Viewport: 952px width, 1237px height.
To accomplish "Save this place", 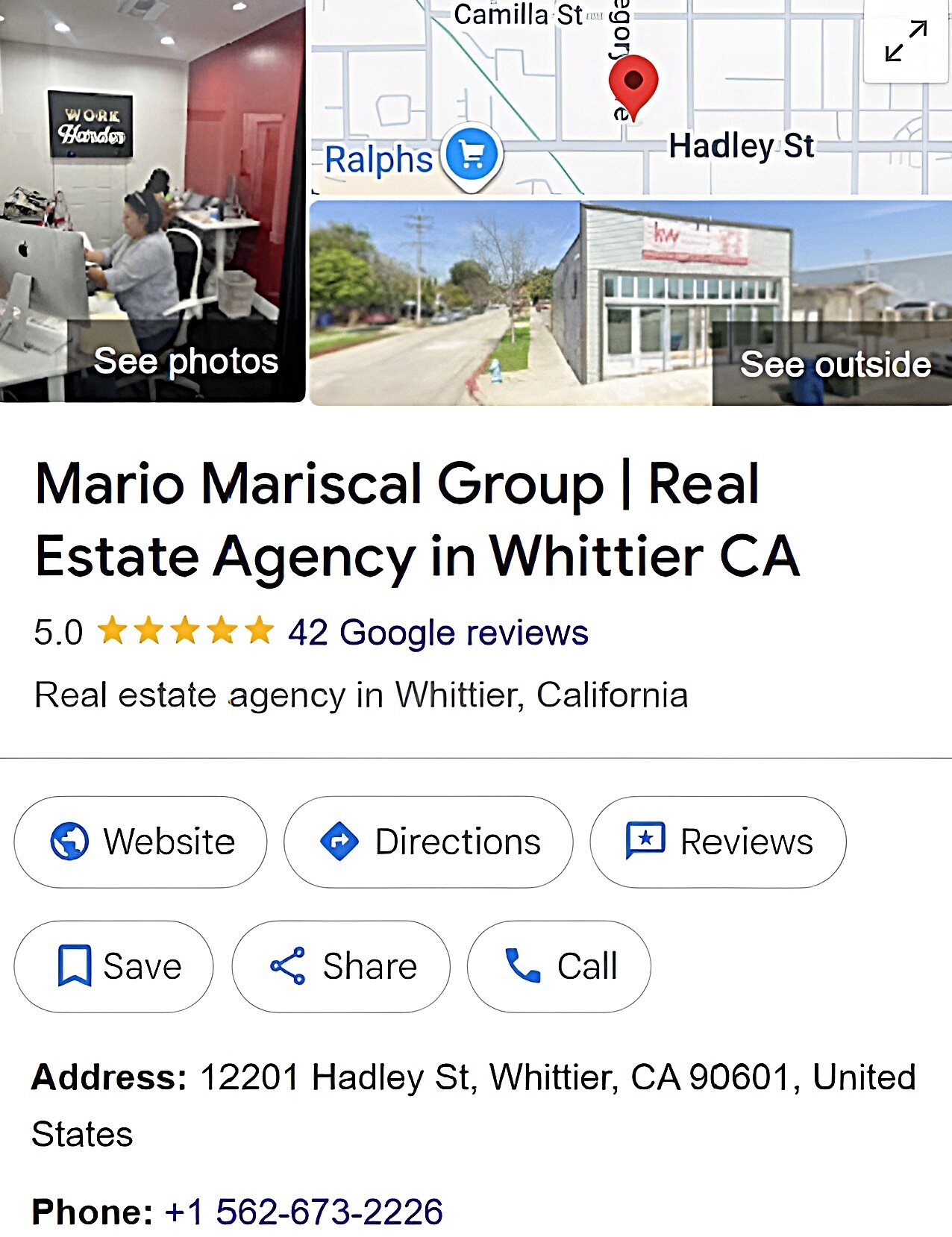I will pyautogui.click(x=113, y=966).
